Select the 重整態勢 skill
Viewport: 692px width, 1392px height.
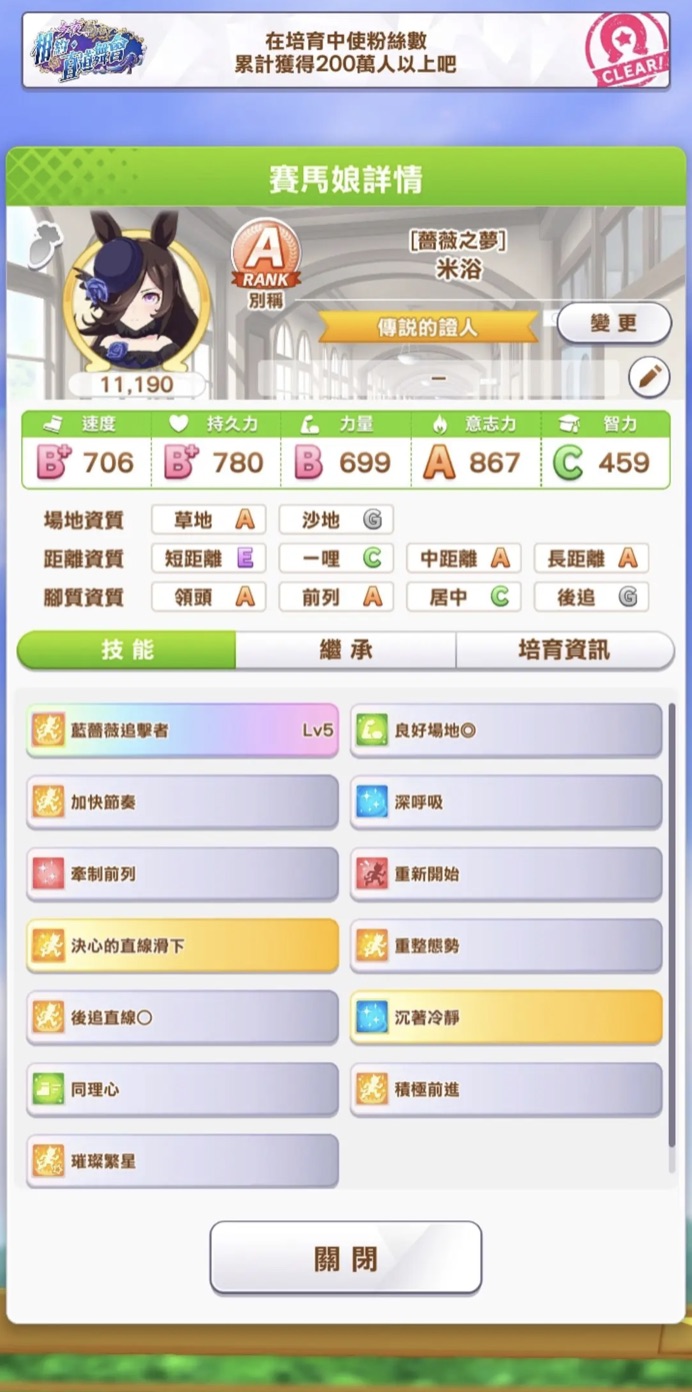tap(506, 945)
